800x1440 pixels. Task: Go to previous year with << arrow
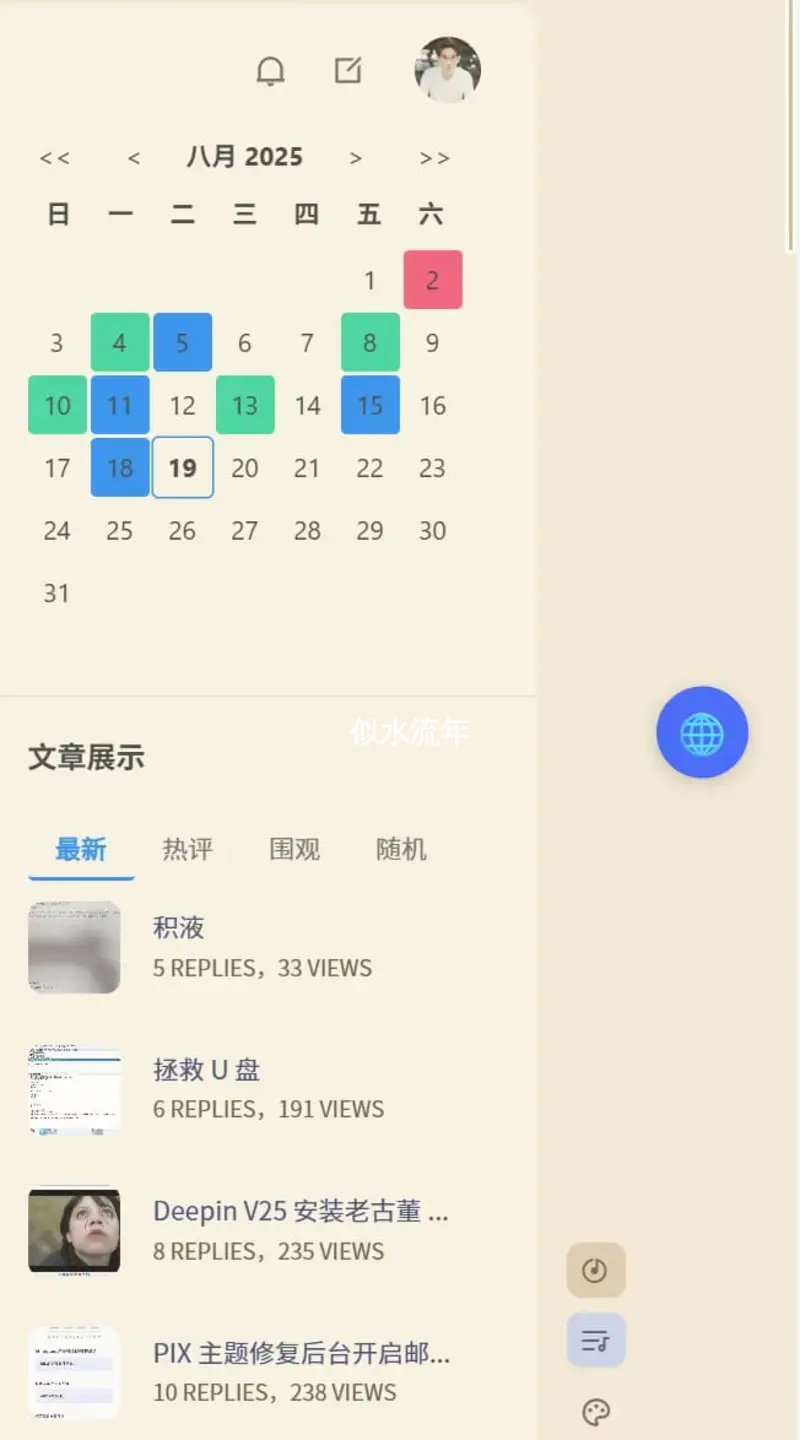point(55,158)
